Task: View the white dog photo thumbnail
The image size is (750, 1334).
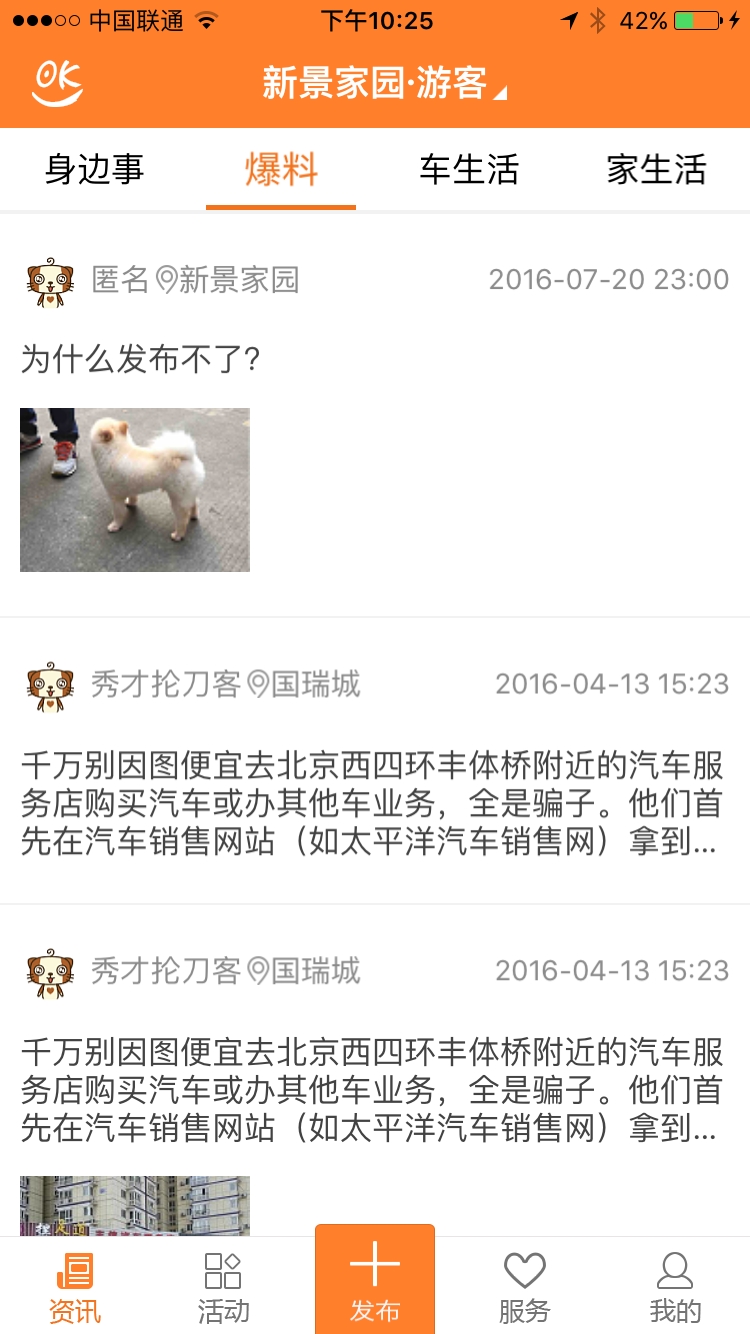Action: (x=135, y=490)
